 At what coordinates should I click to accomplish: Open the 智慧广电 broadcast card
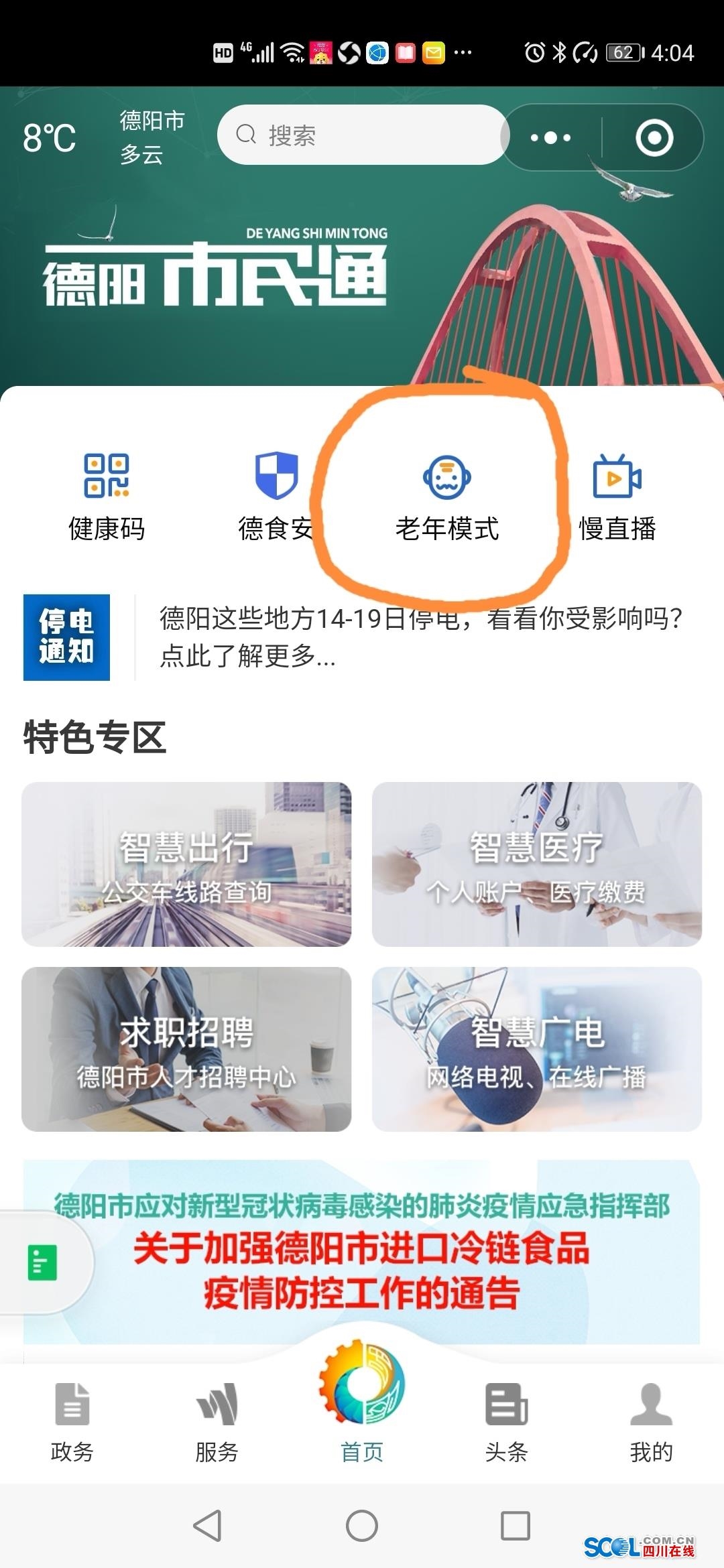537,1049
